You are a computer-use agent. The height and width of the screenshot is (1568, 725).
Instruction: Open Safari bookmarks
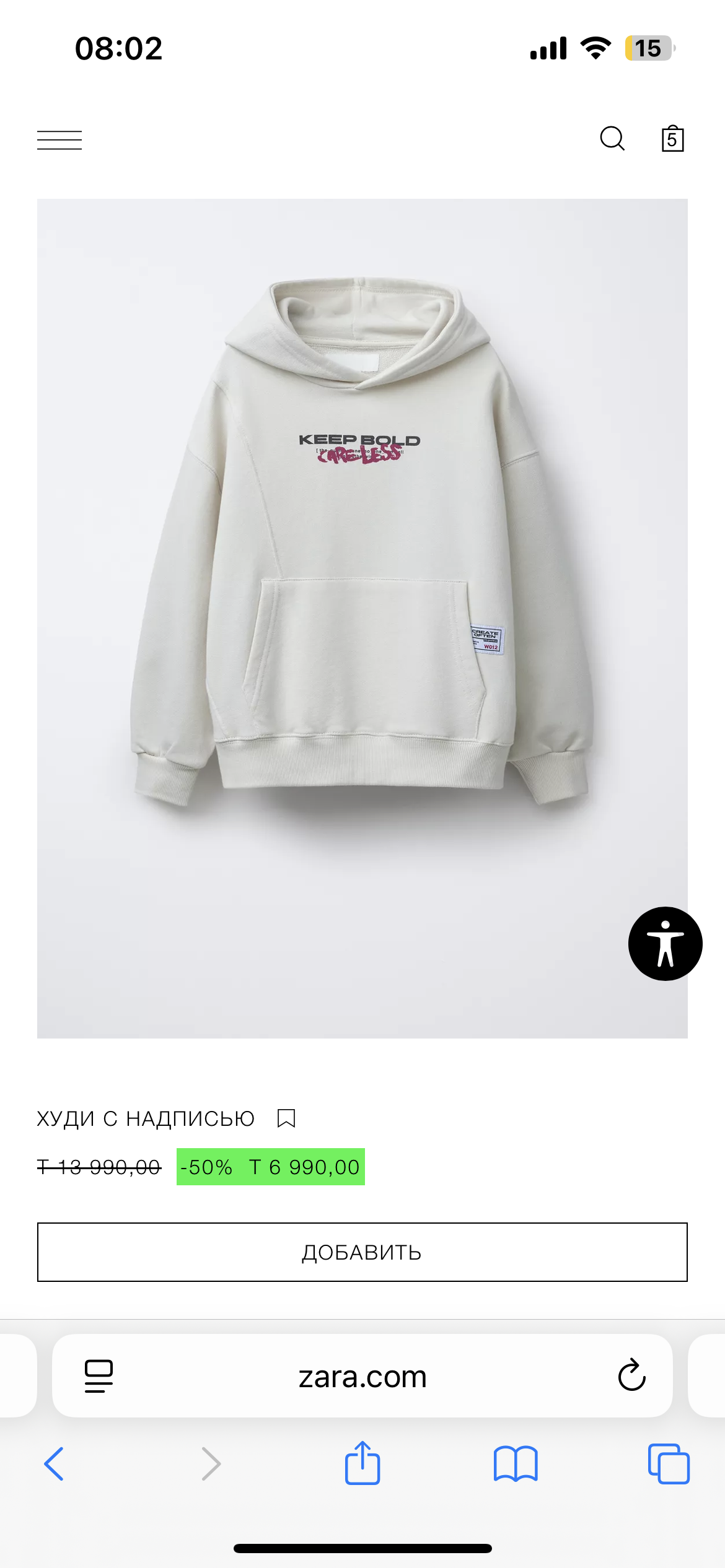[x=516, y=1464]
